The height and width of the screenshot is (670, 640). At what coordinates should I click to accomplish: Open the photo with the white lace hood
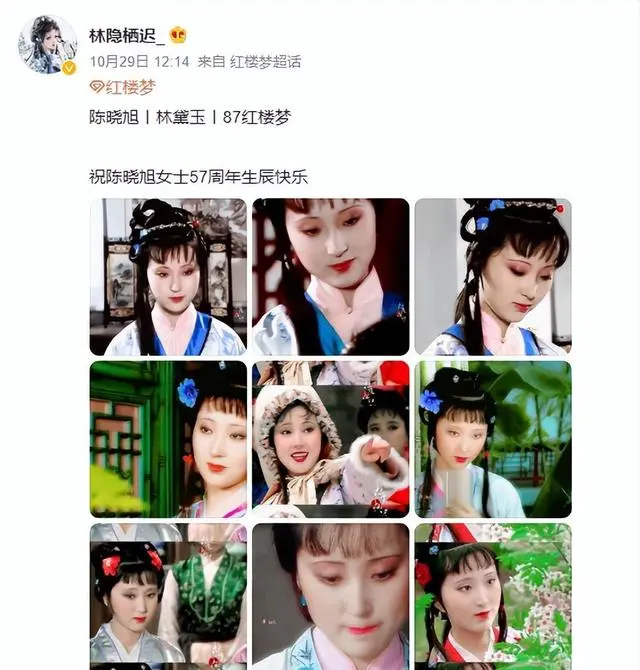[x=330, y=439]
